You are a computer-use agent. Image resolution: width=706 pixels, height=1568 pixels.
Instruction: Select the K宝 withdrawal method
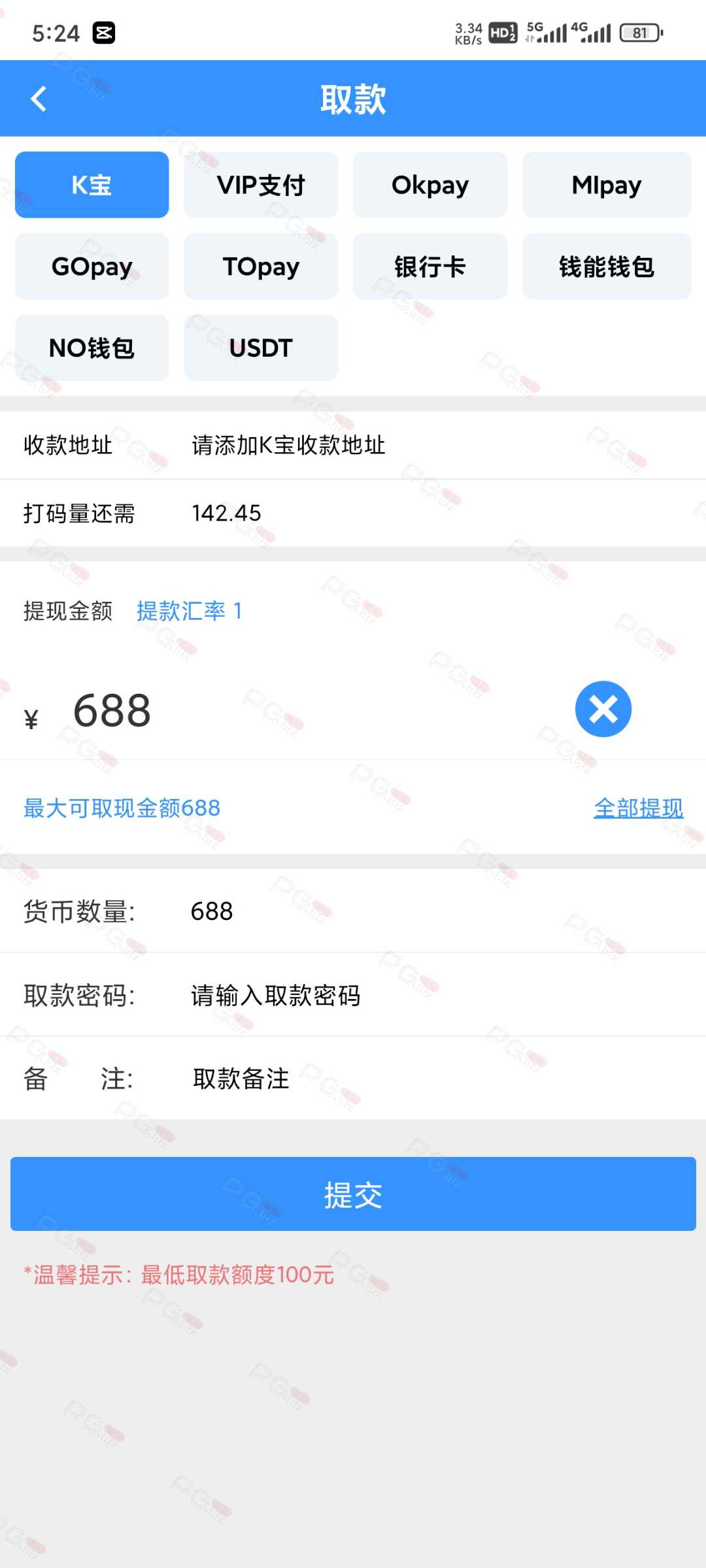(x=92, y=185)
